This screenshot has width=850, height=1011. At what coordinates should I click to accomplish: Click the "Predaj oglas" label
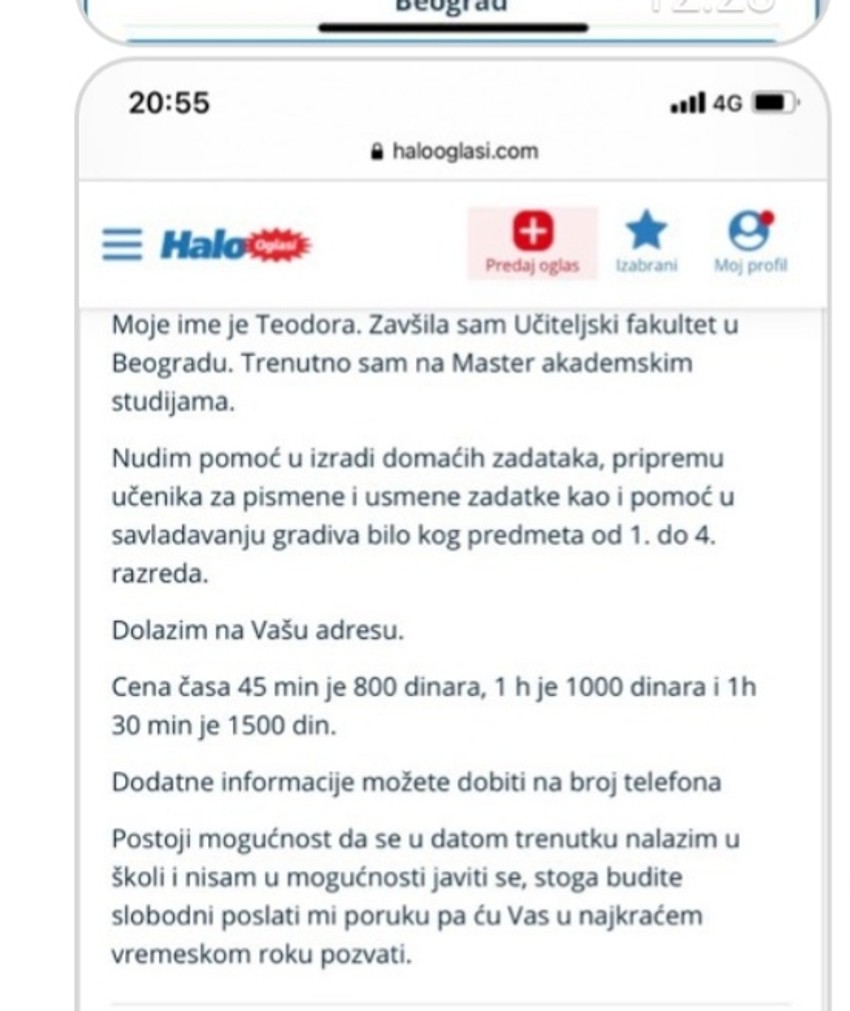point(536,266)
